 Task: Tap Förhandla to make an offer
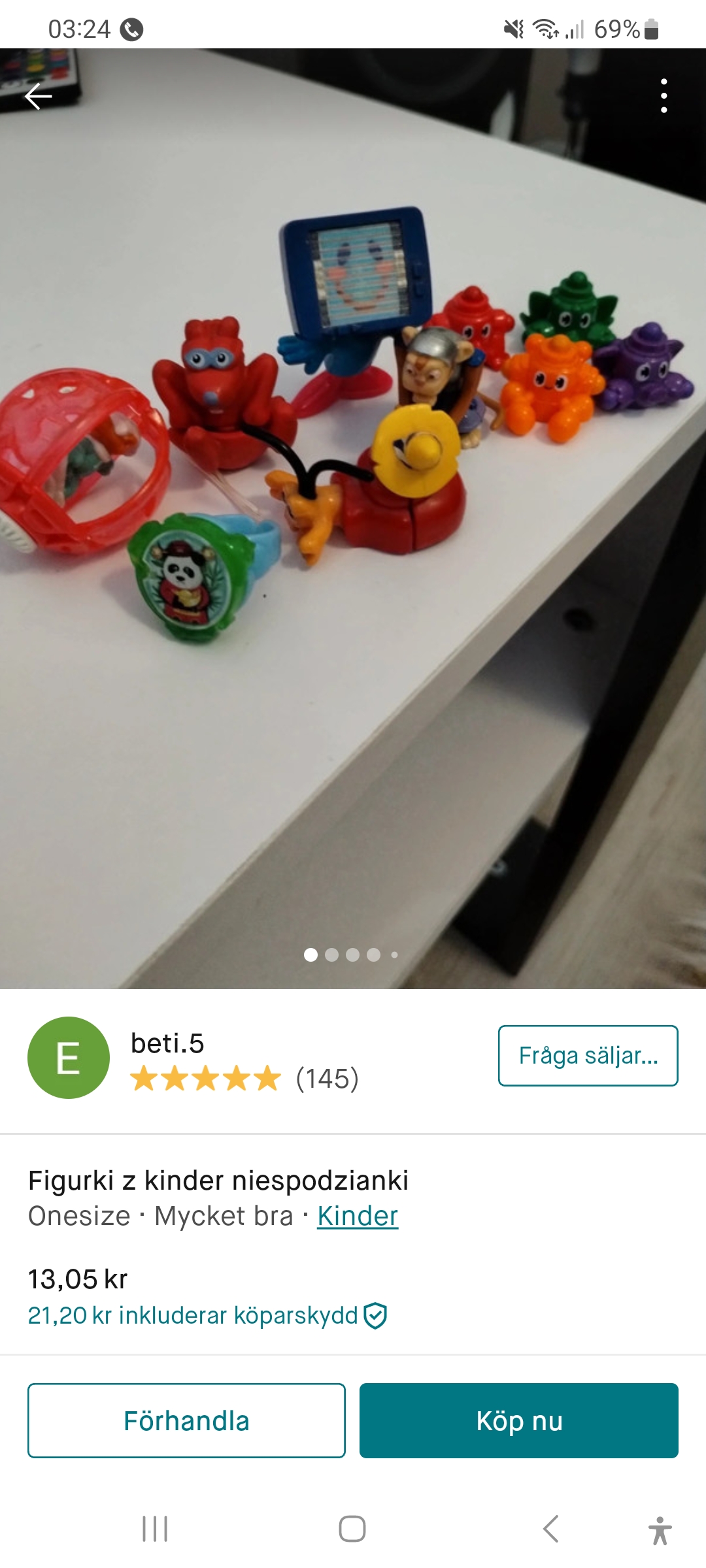tap(186, 1420)
